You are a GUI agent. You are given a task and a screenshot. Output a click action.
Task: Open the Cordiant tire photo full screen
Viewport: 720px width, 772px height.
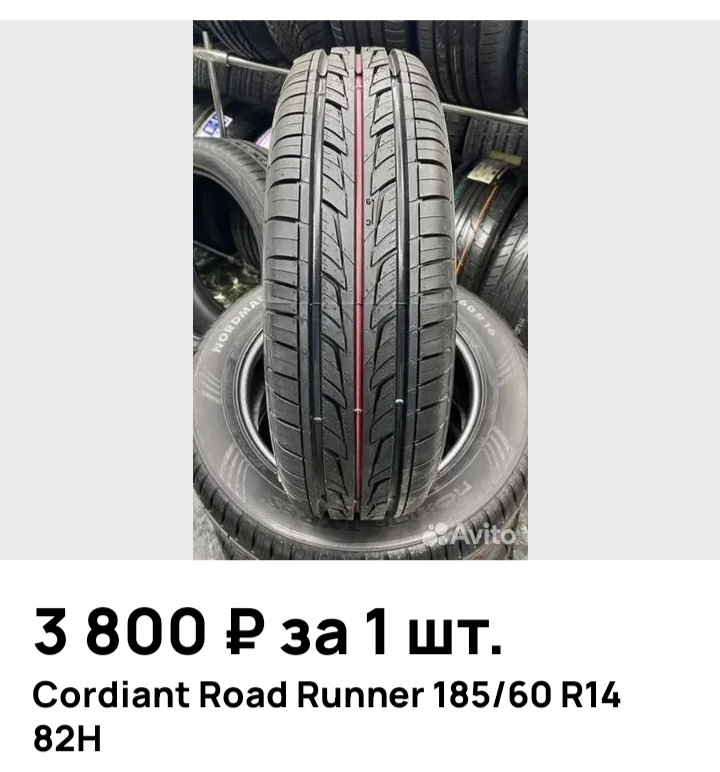point(360,290)
